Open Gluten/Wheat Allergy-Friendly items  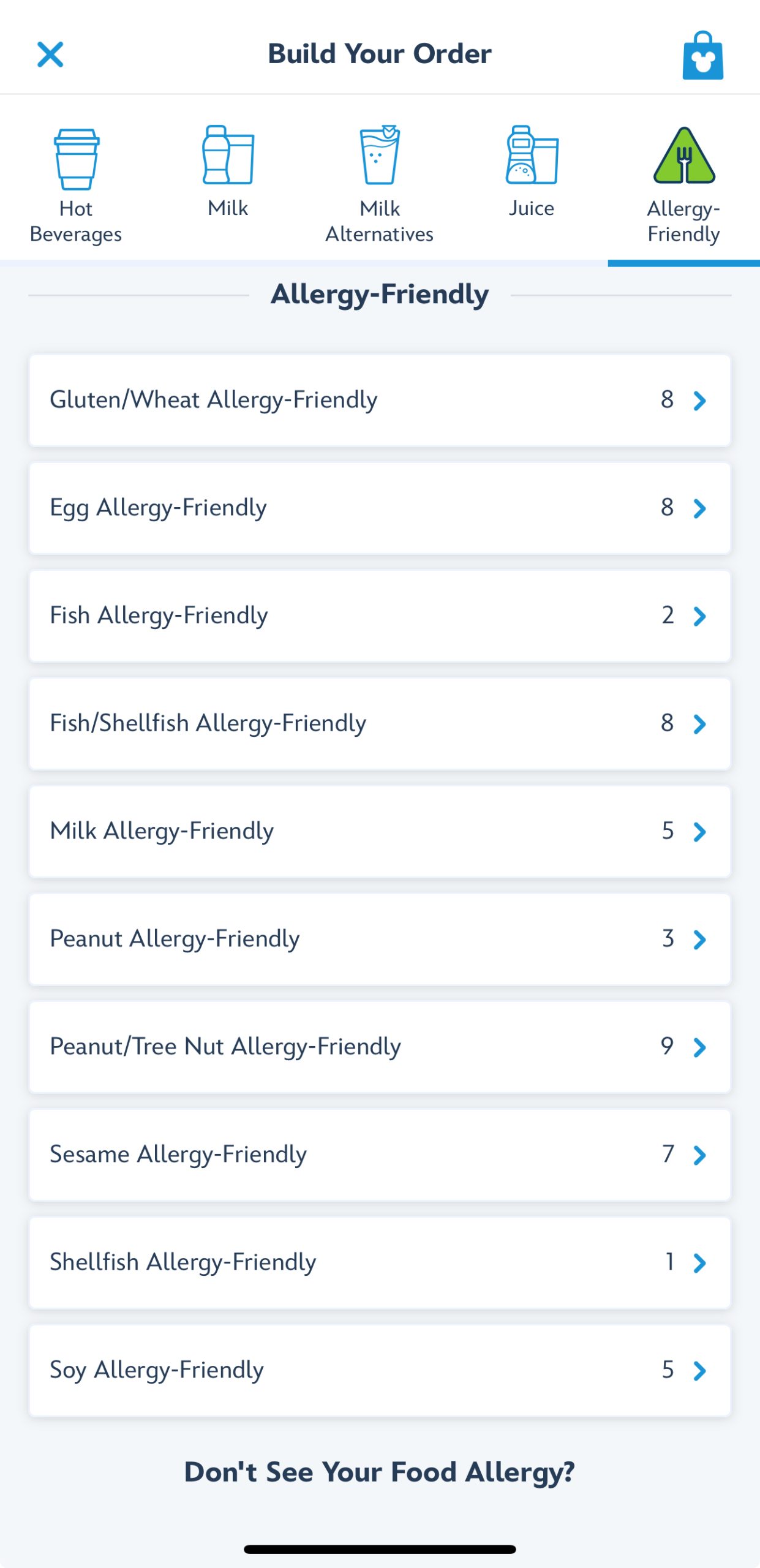pos(380,400)
